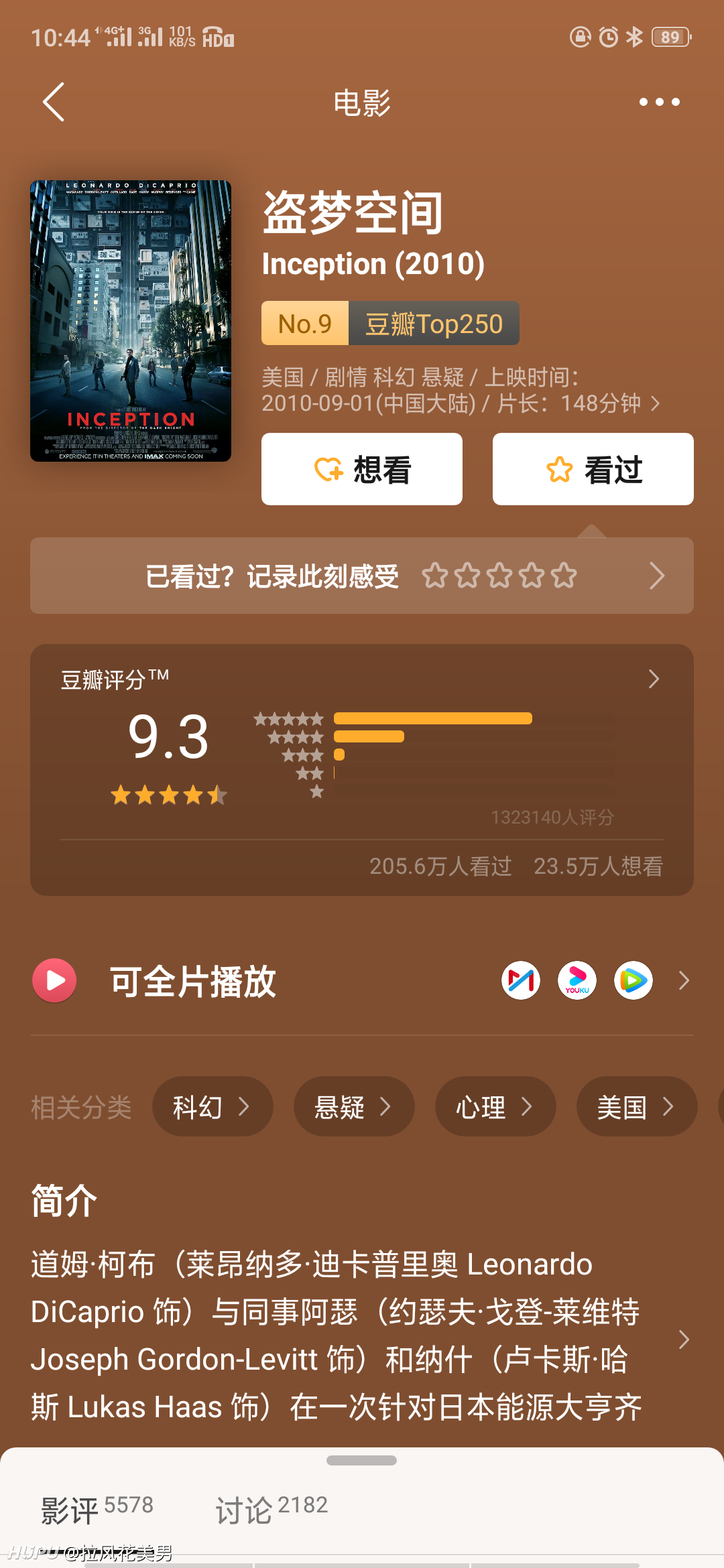The height and width of the screenshot is (1568, 724).
Task: Tap the red play button for 可全片播放
Action: [x=55, y=980]
